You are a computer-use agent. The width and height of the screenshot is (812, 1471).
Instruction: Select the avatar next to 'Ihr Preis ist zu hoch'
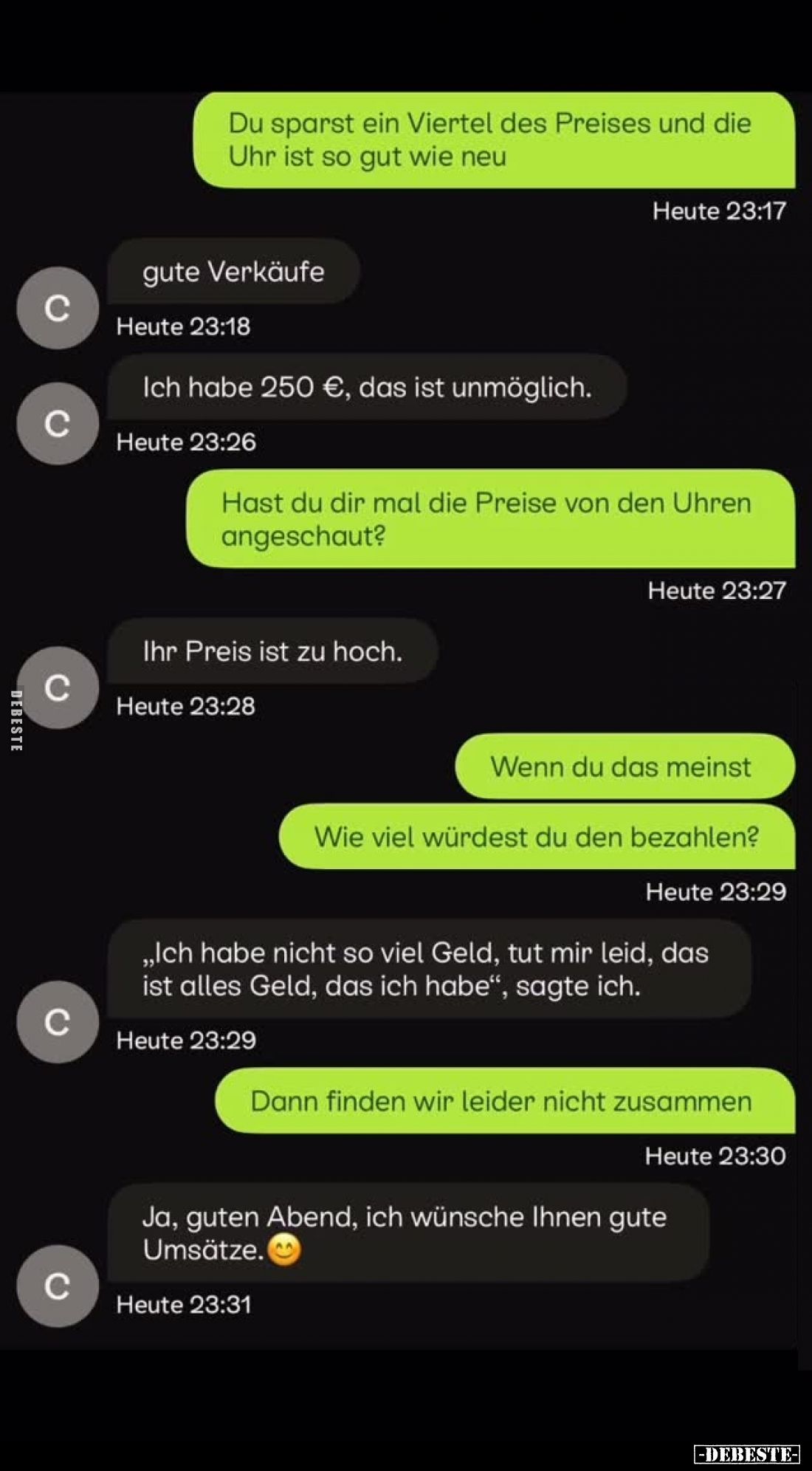click(58, 687)
